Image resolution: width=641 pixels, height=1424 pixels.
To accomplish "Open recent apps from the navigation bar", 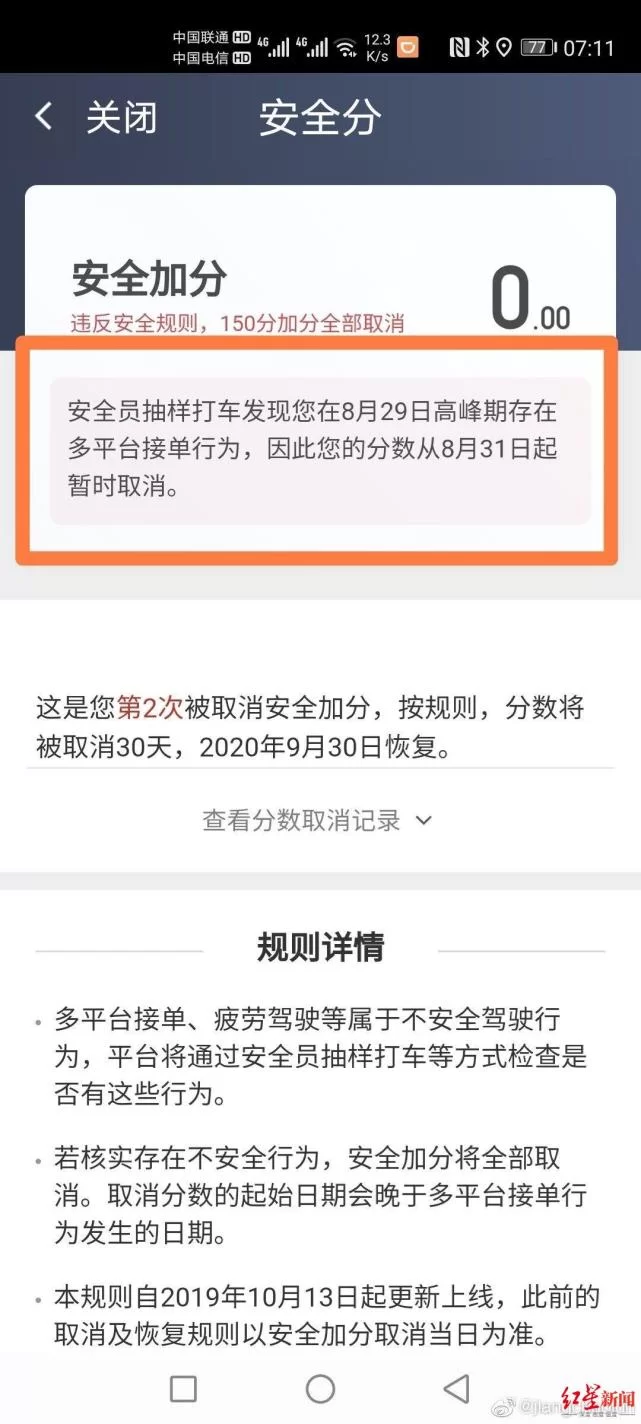I will [x=183, y=1388].
